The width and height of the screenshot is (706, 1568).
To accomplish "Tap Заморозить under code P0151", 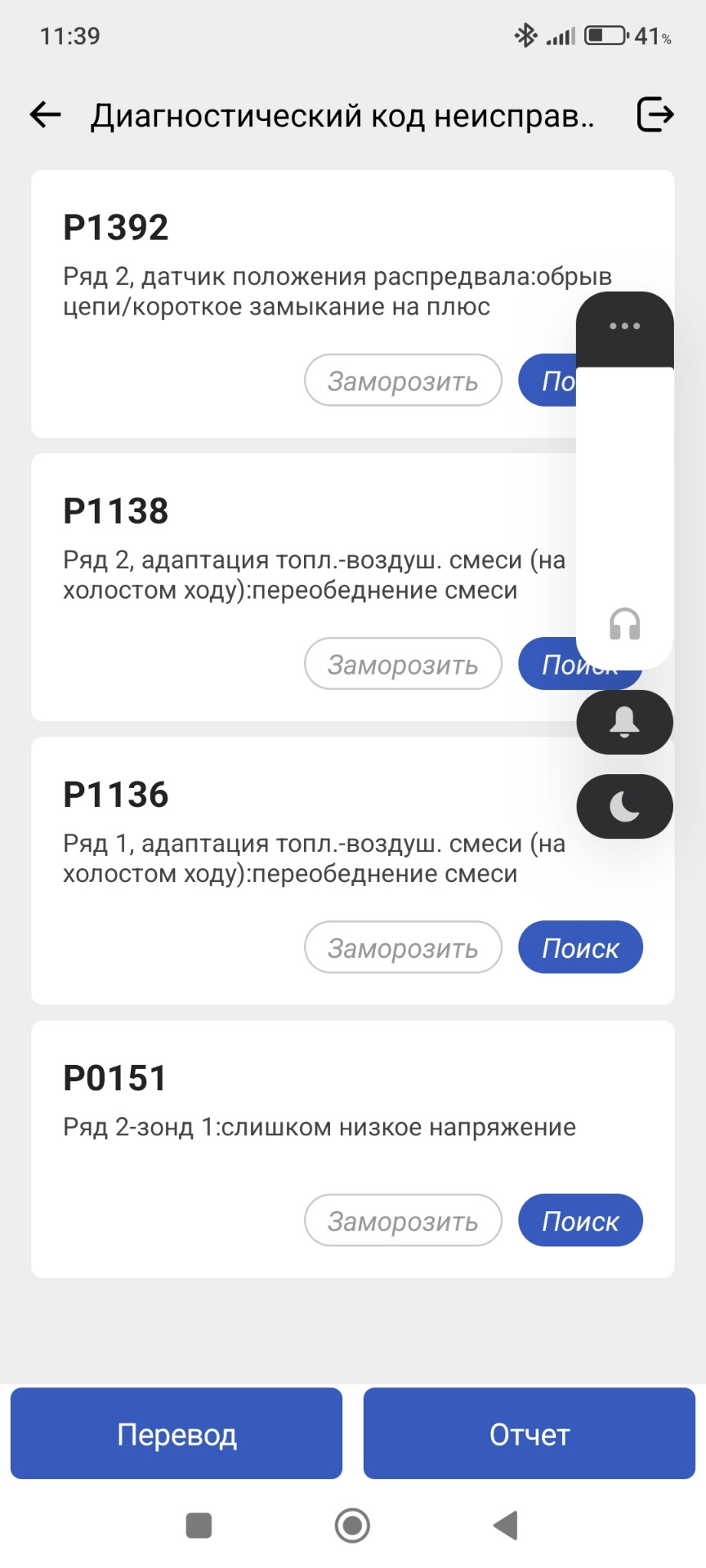I will point(402,1220).
